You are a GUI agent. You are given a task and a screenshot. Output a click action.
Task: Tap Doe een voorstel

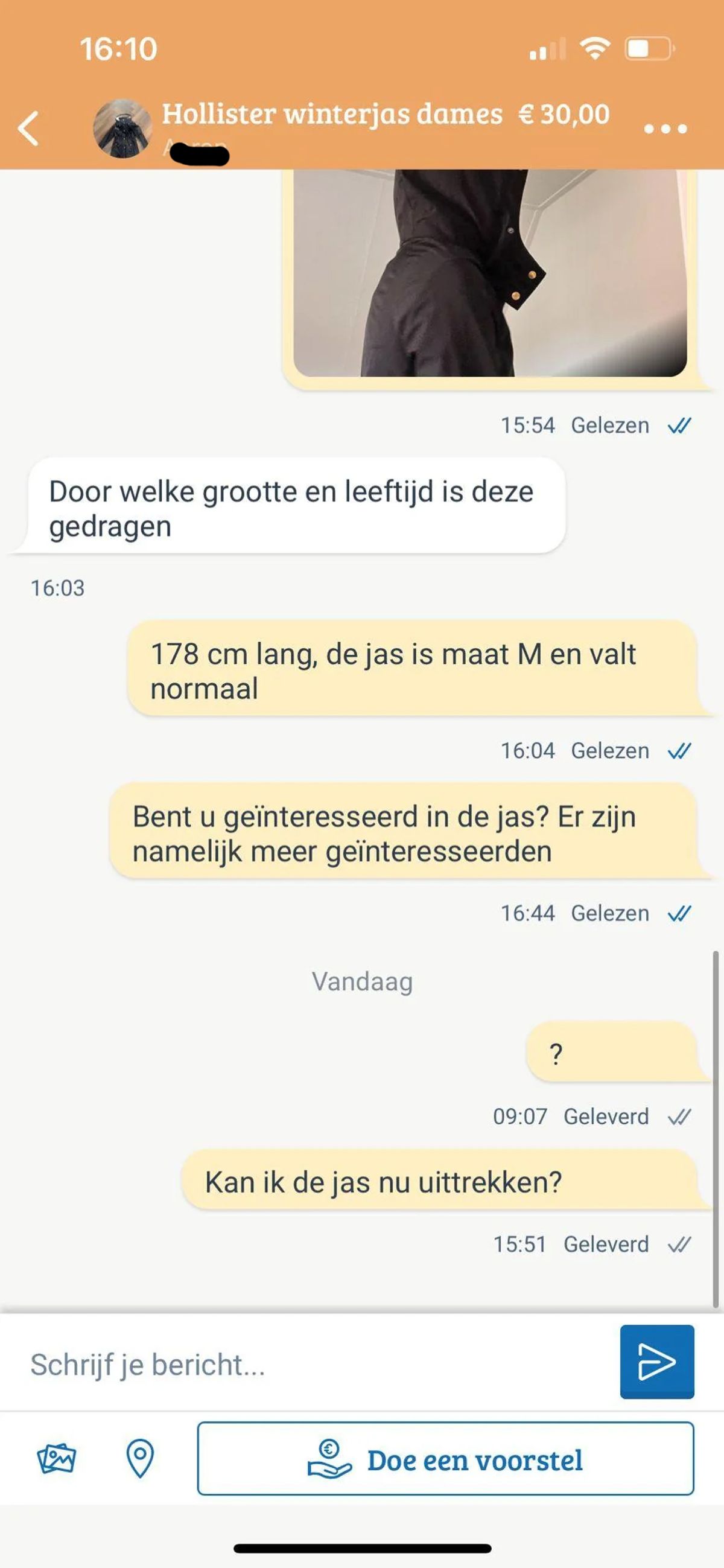coord(445,1459)
